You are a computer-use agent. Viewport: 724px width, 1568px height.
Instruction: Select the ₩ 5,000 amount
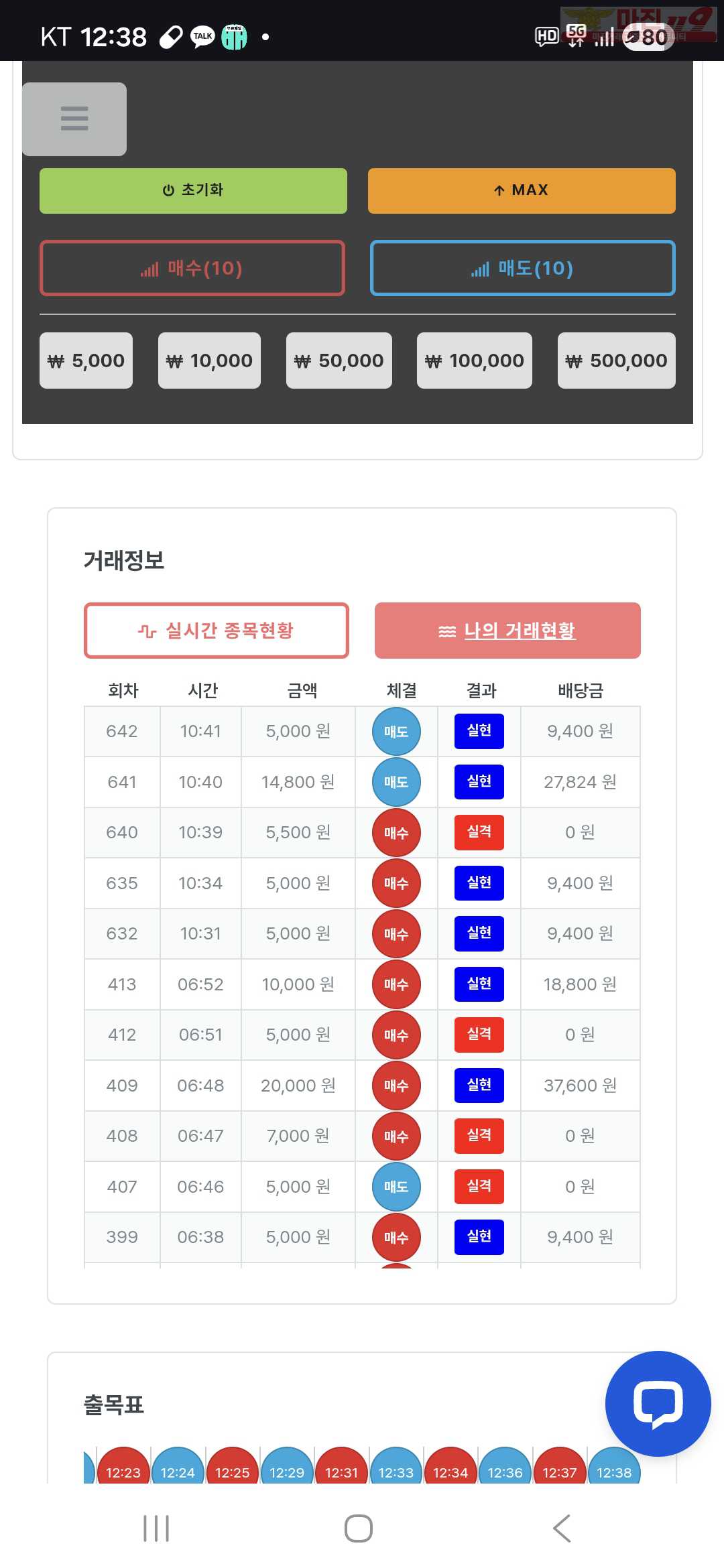click(86, 361)
